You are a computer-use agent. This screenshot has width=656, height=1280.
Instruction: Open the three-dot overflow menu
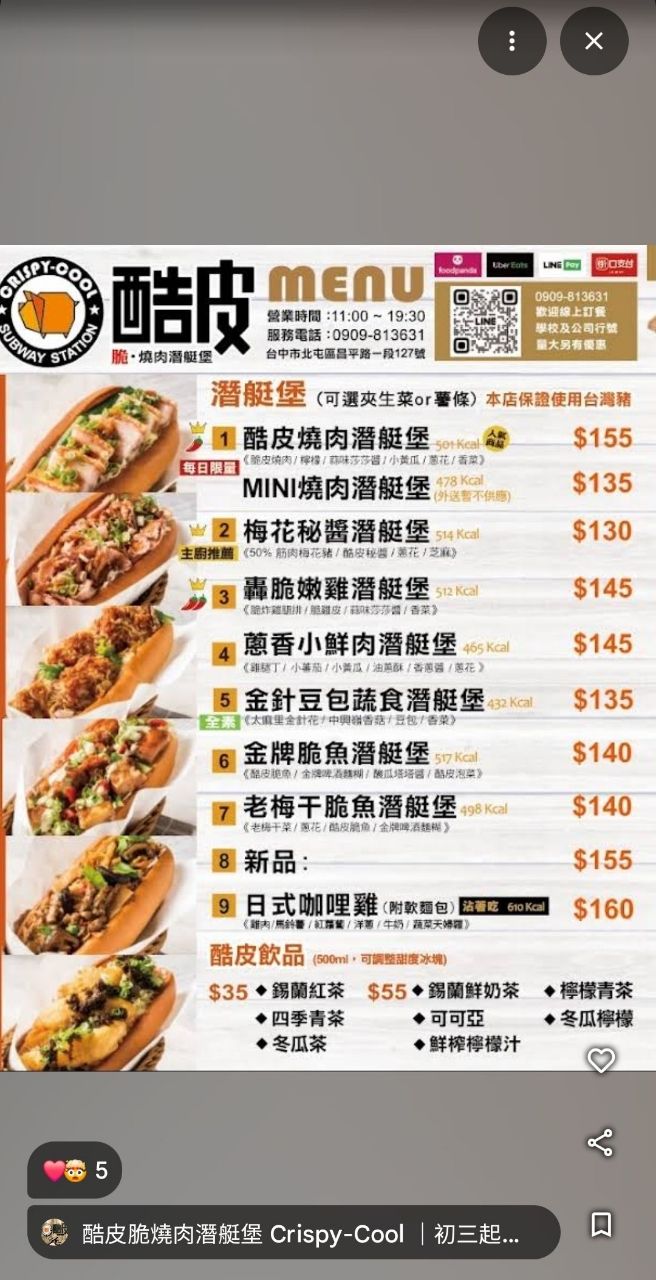(x=512, y=41)
